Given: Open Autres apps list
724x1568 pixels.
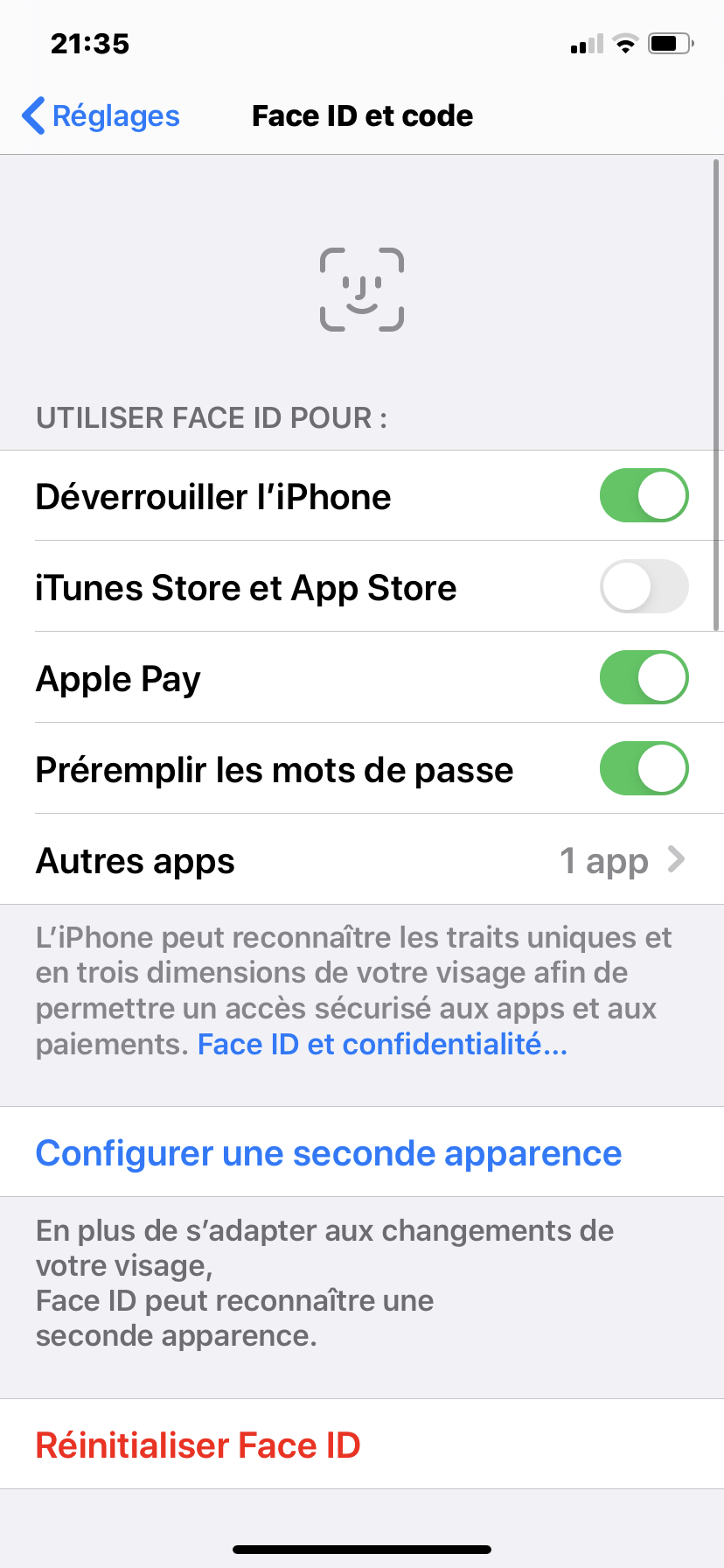Looking at the screenshot, I should tap(362, 860).
